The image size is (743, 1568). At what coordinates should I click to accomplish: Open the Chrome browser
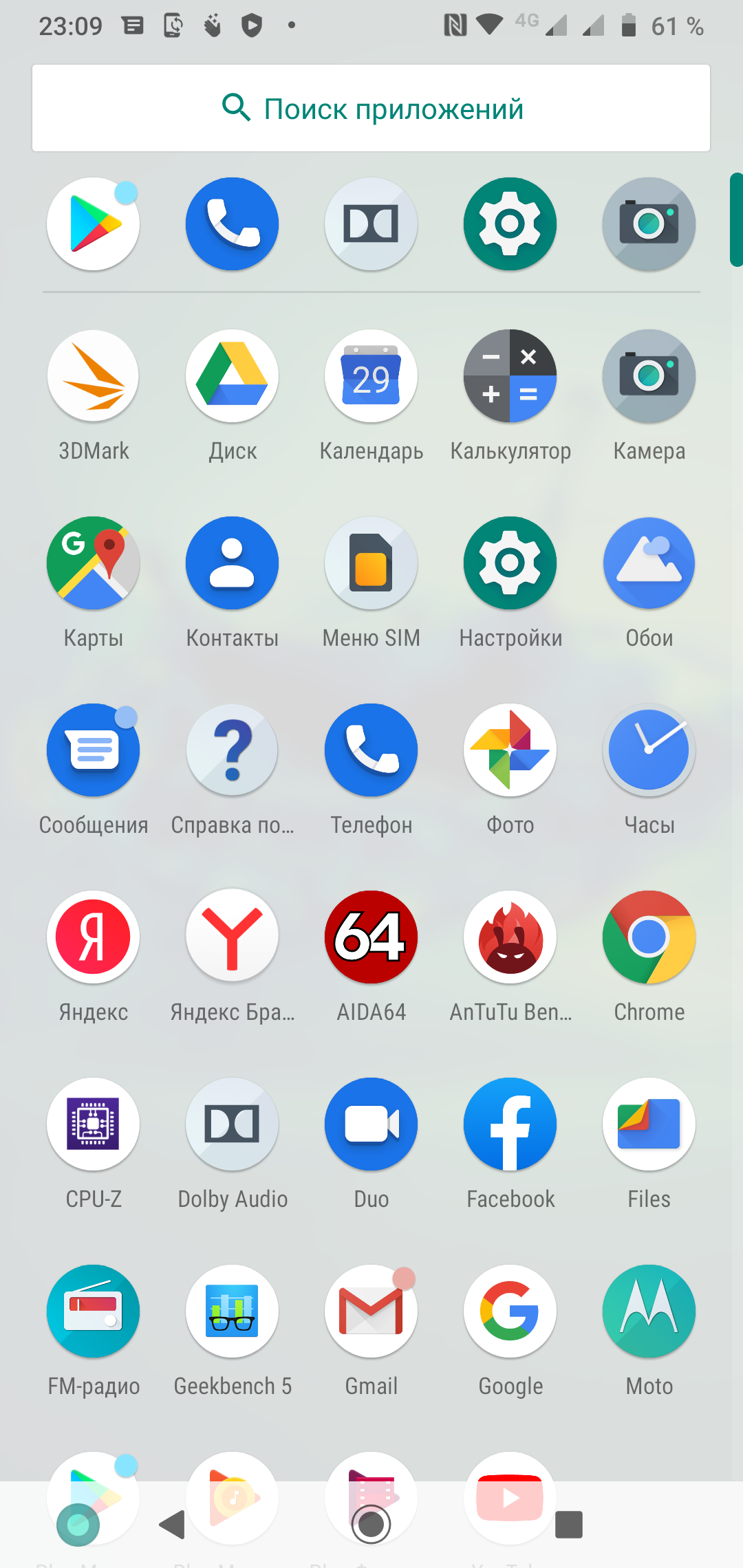click(x=649, y=938)
